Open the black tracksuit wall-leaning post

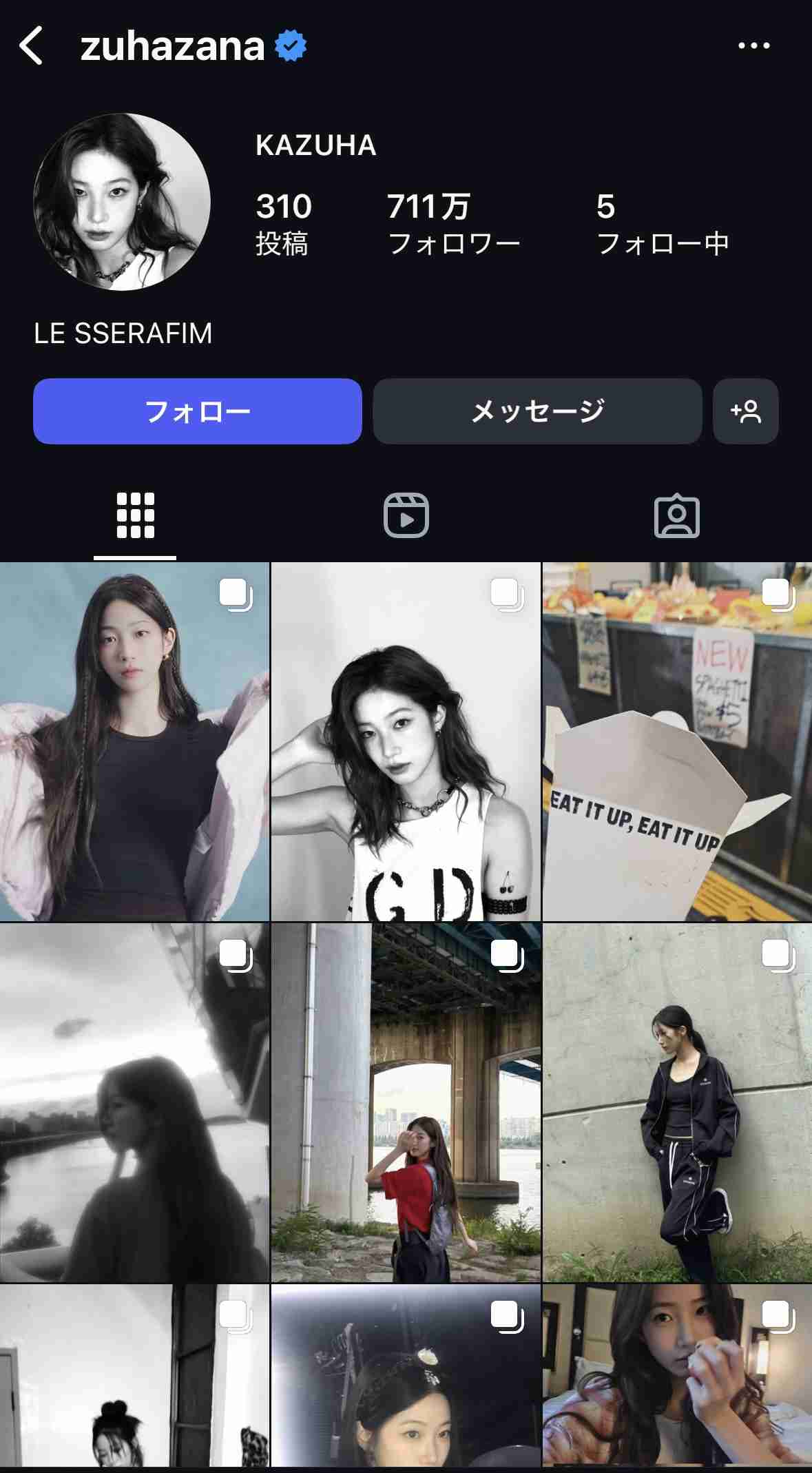677,1102
